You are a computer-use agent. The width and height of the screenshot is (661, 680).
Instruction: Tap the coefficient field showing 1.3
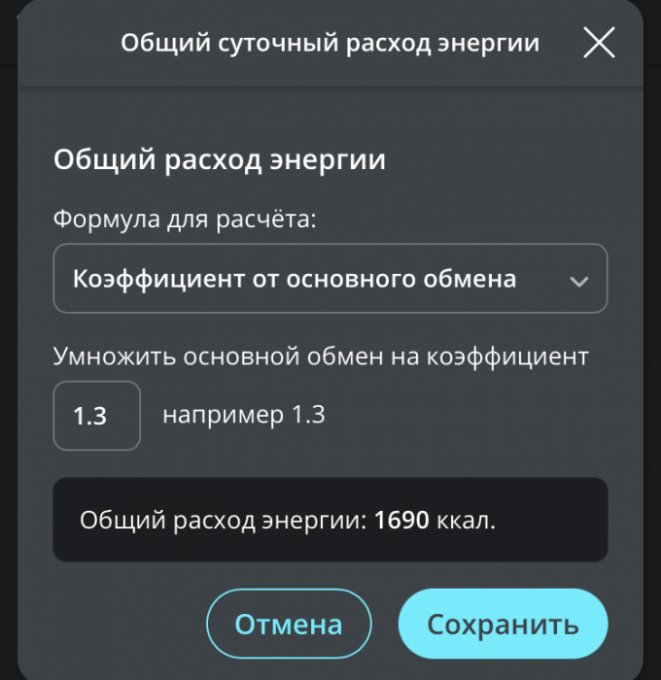click(96, 415)
